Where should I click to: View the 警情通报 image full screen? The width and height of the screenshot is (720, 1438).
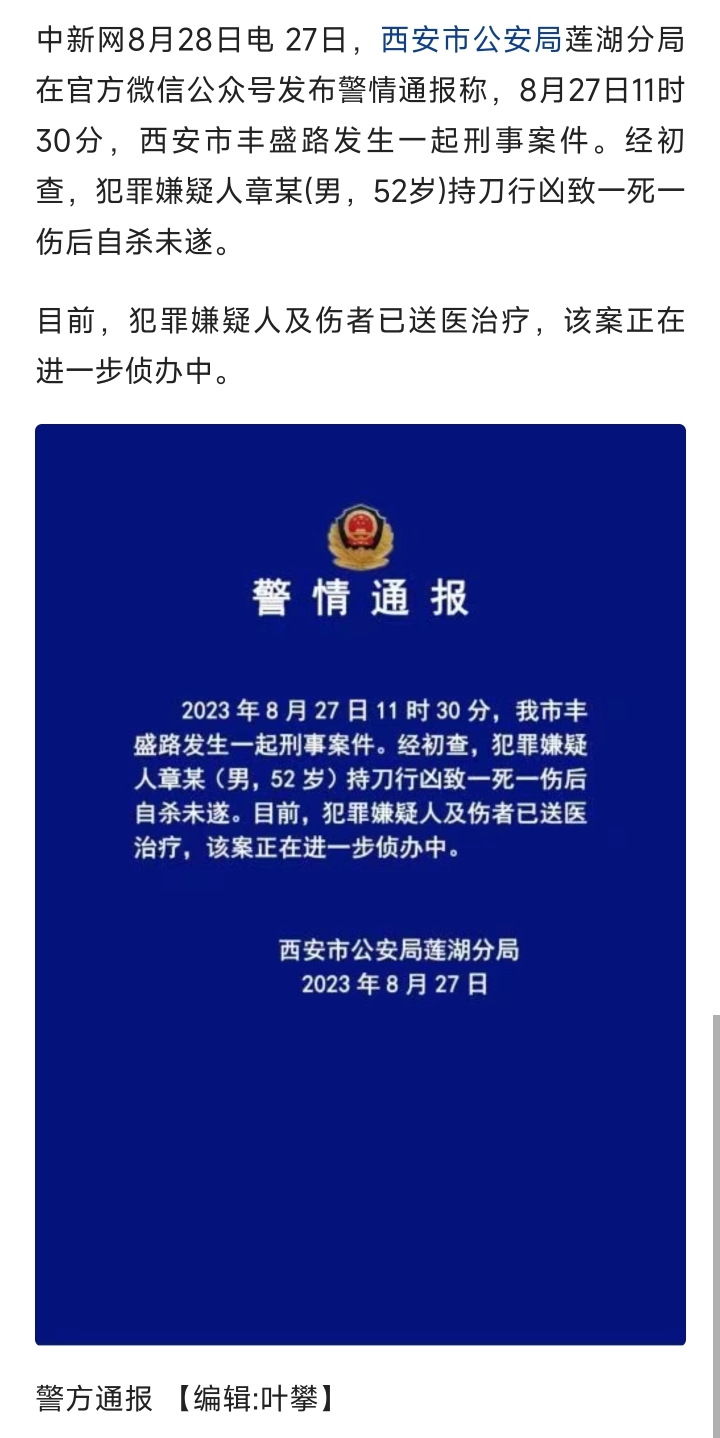(360, 884)
